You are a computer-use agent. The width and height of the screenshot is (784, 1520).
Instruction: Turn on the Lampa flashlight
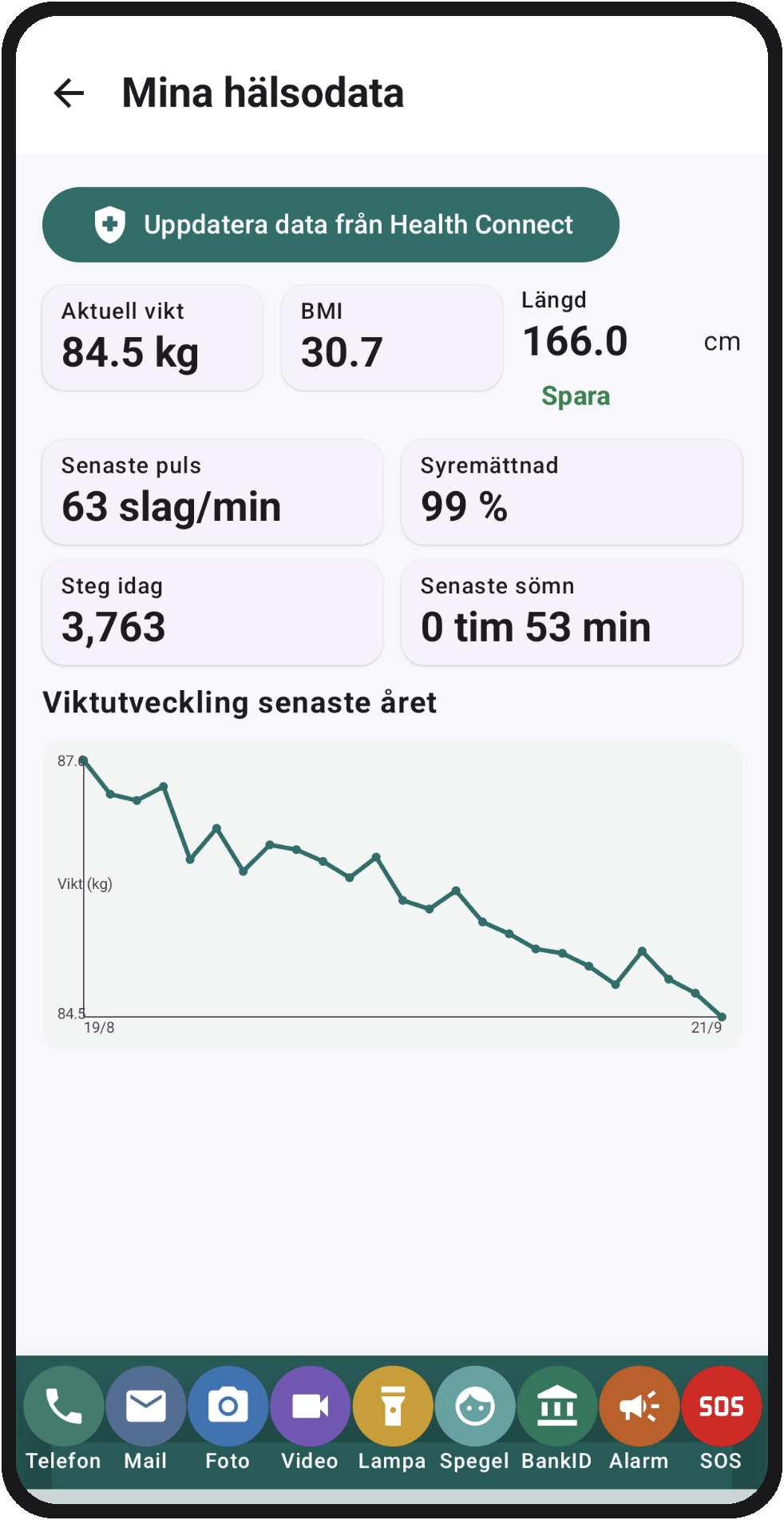(393, 1419)
